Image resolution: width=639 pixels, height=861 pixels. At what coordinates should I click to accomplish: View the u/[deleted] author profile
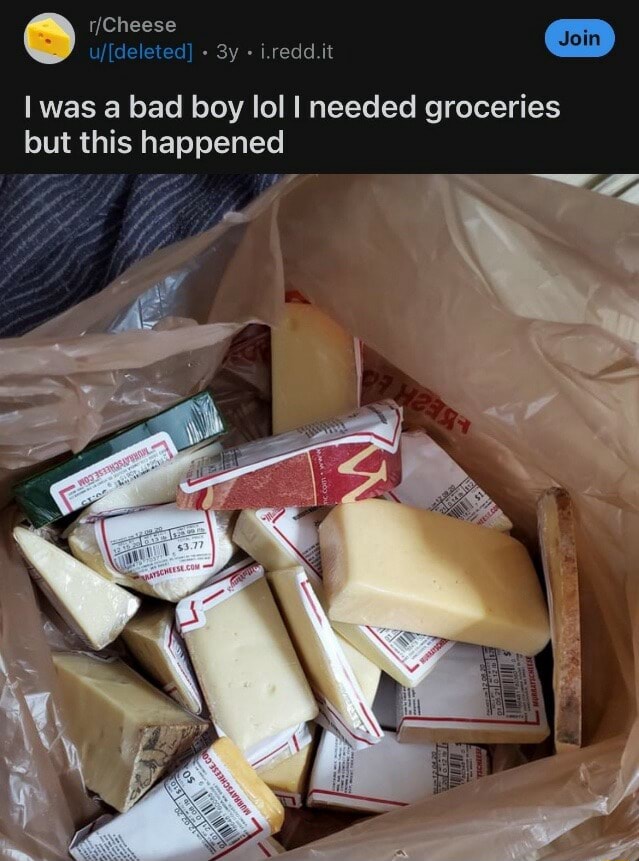(140, 51)
